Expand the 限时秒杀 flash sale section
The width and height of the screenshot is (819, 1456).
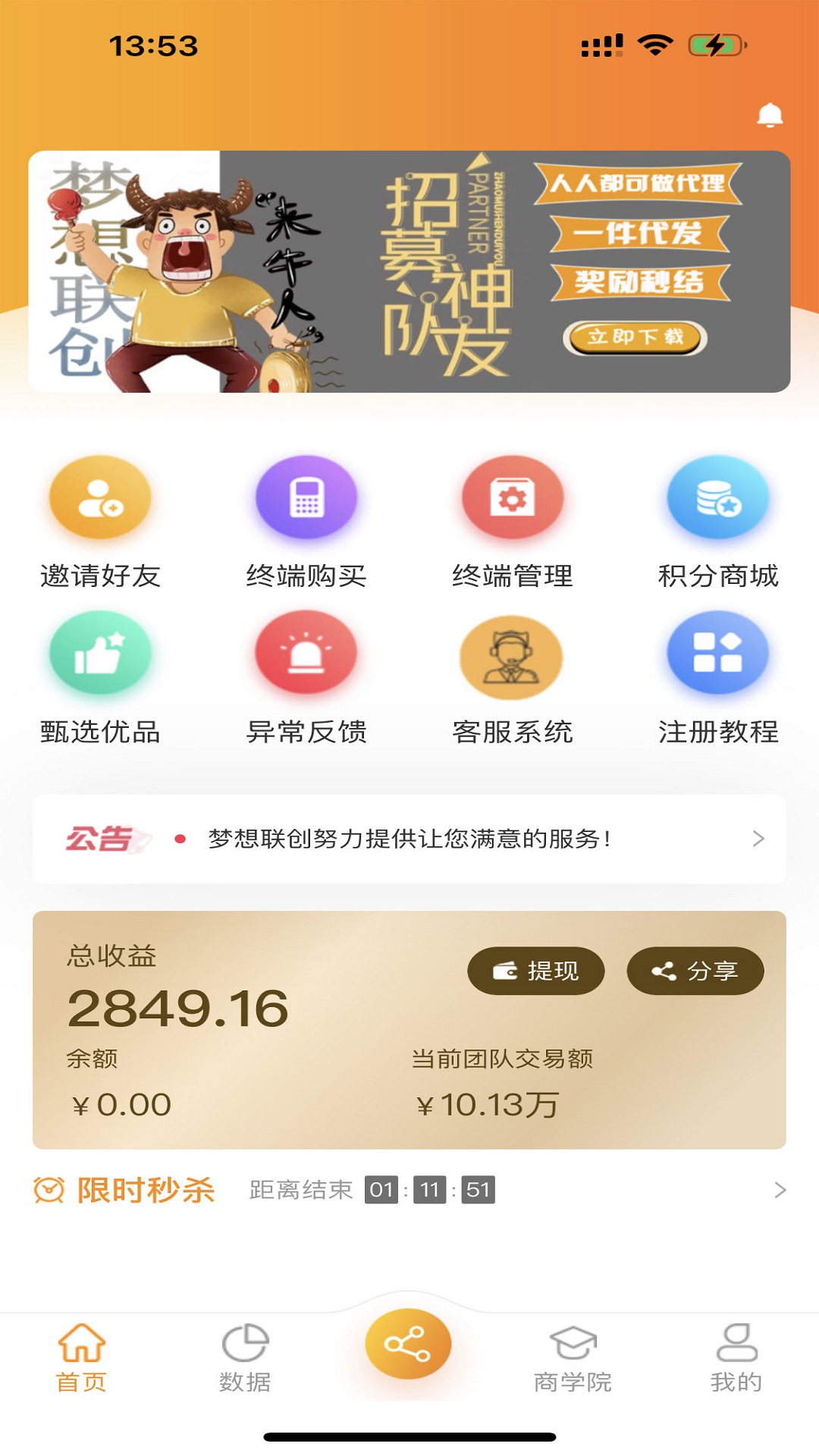(x=780, y=1190)
